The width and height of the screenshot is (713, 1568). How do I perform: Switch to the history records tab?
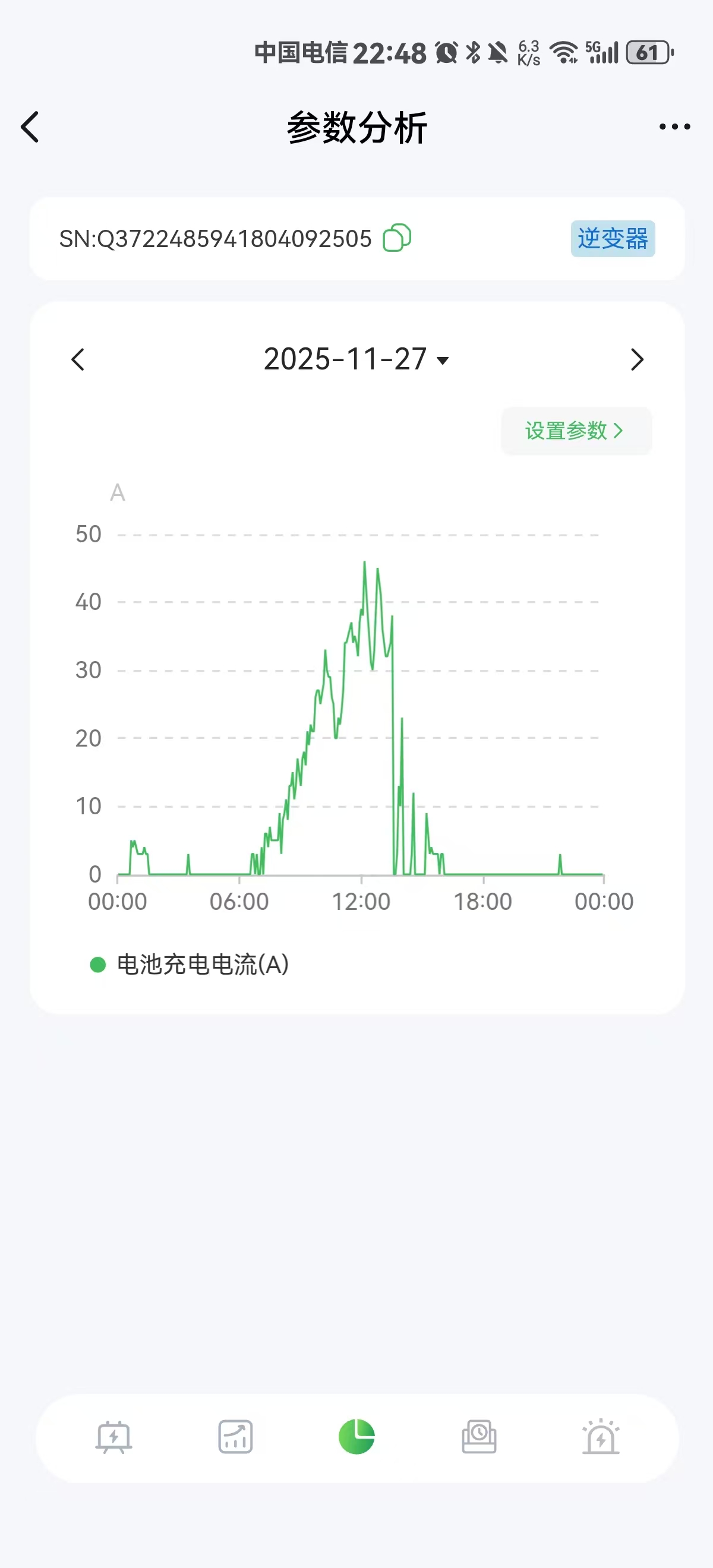(x=479, y=1437)
